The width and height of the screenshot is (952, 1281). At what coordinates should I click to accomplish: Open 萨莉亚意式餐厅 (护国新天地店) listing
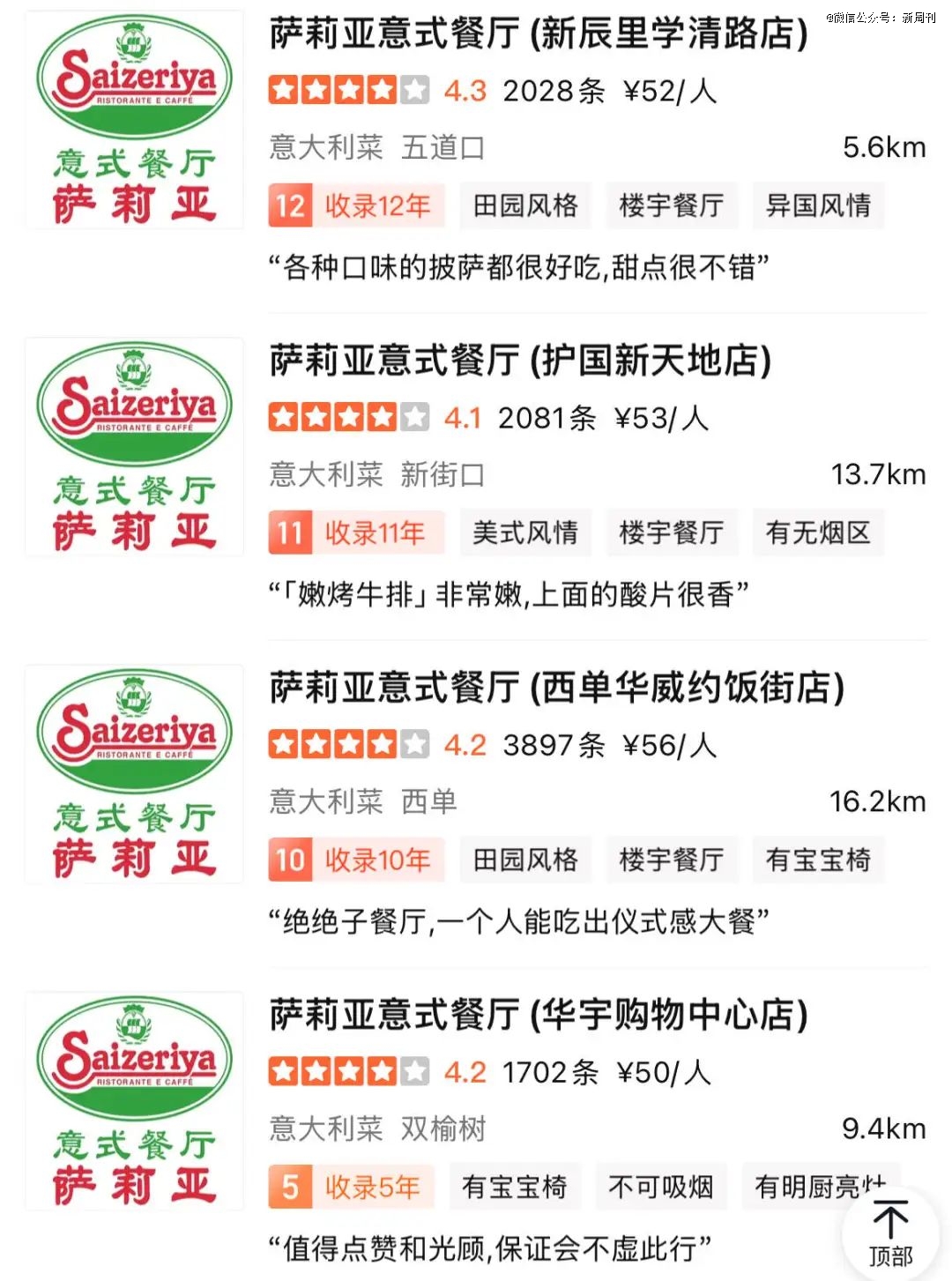tap(520, 361)
